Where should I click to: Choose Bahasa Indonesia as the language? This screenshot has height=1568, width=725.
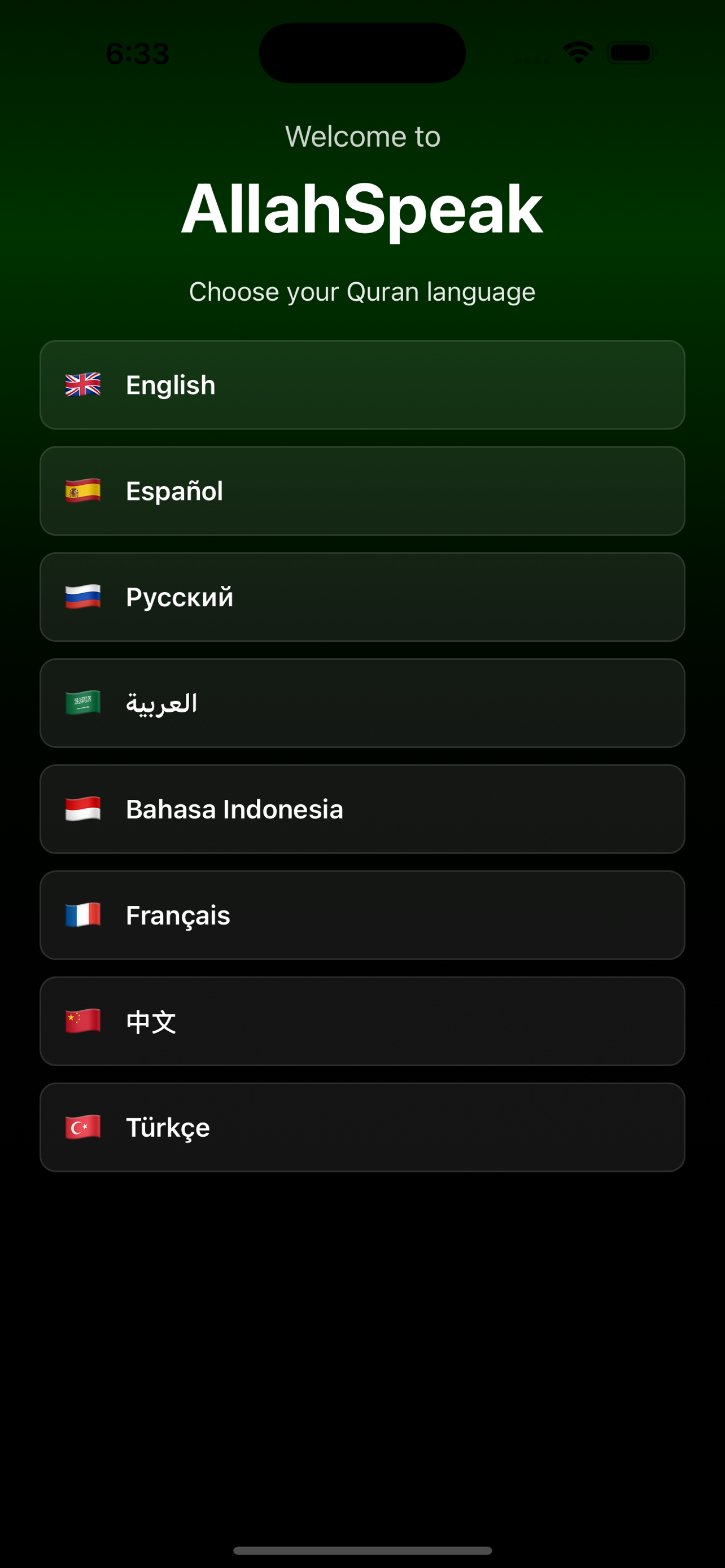[362, 809]
